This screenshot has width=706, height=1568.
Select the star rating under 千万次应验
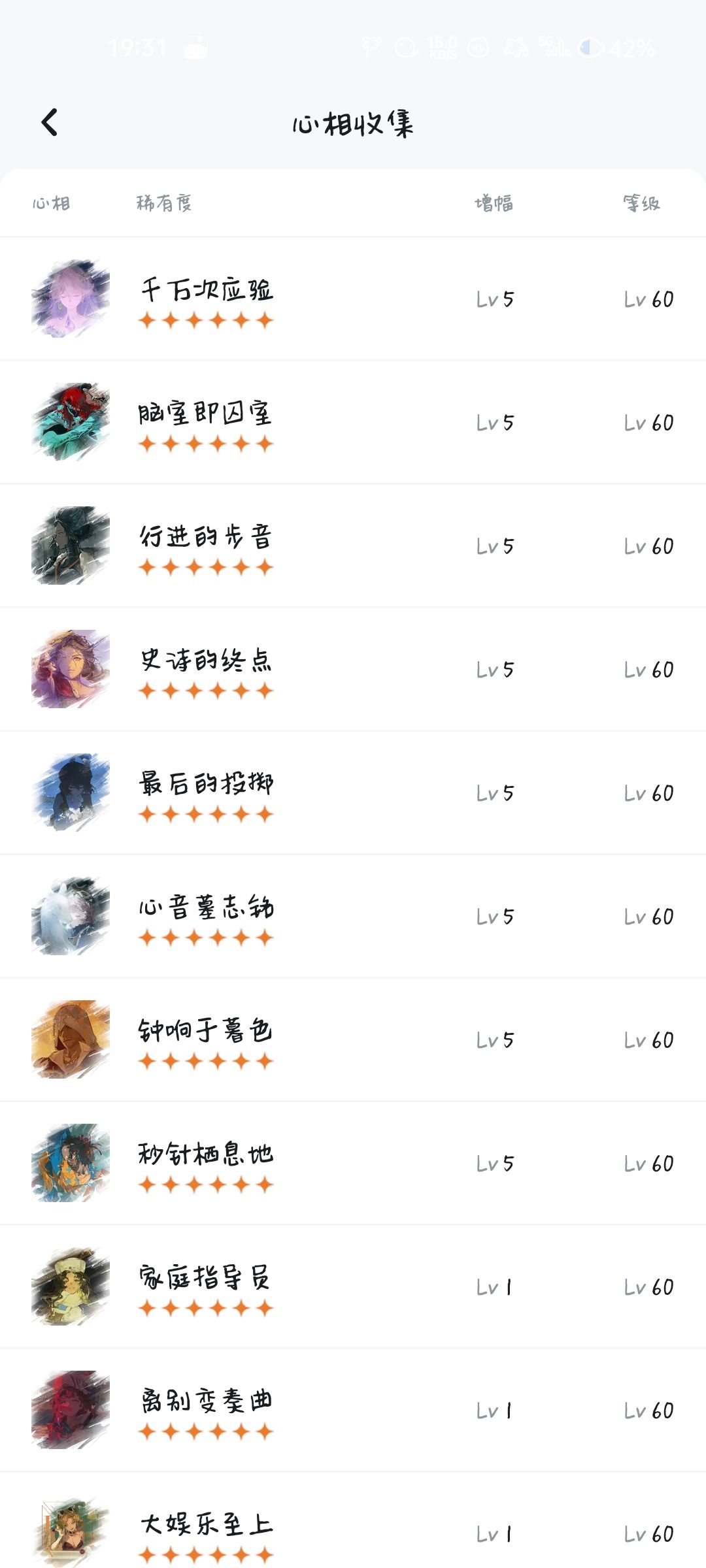(x=206, y=319)
